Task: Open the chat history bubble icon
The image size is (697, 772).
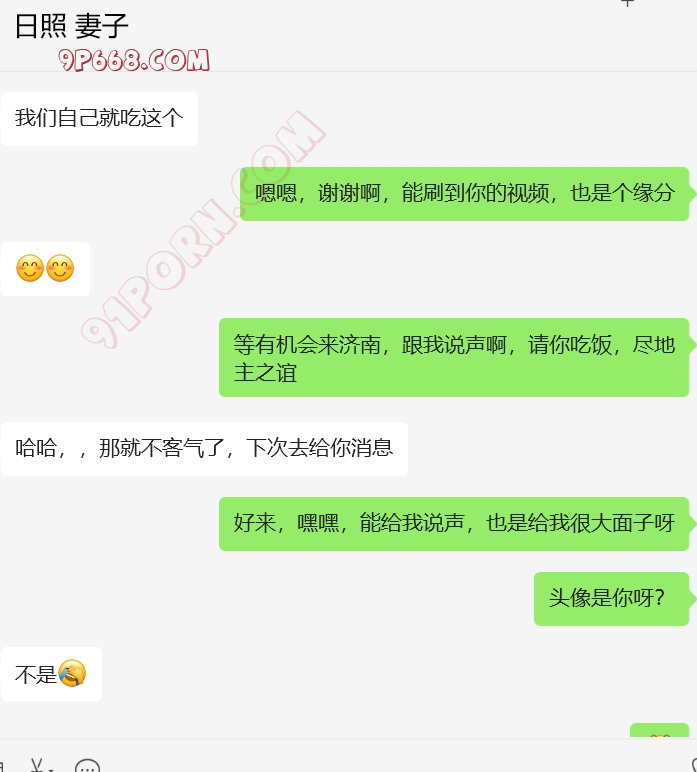Action: coord(87,768)
